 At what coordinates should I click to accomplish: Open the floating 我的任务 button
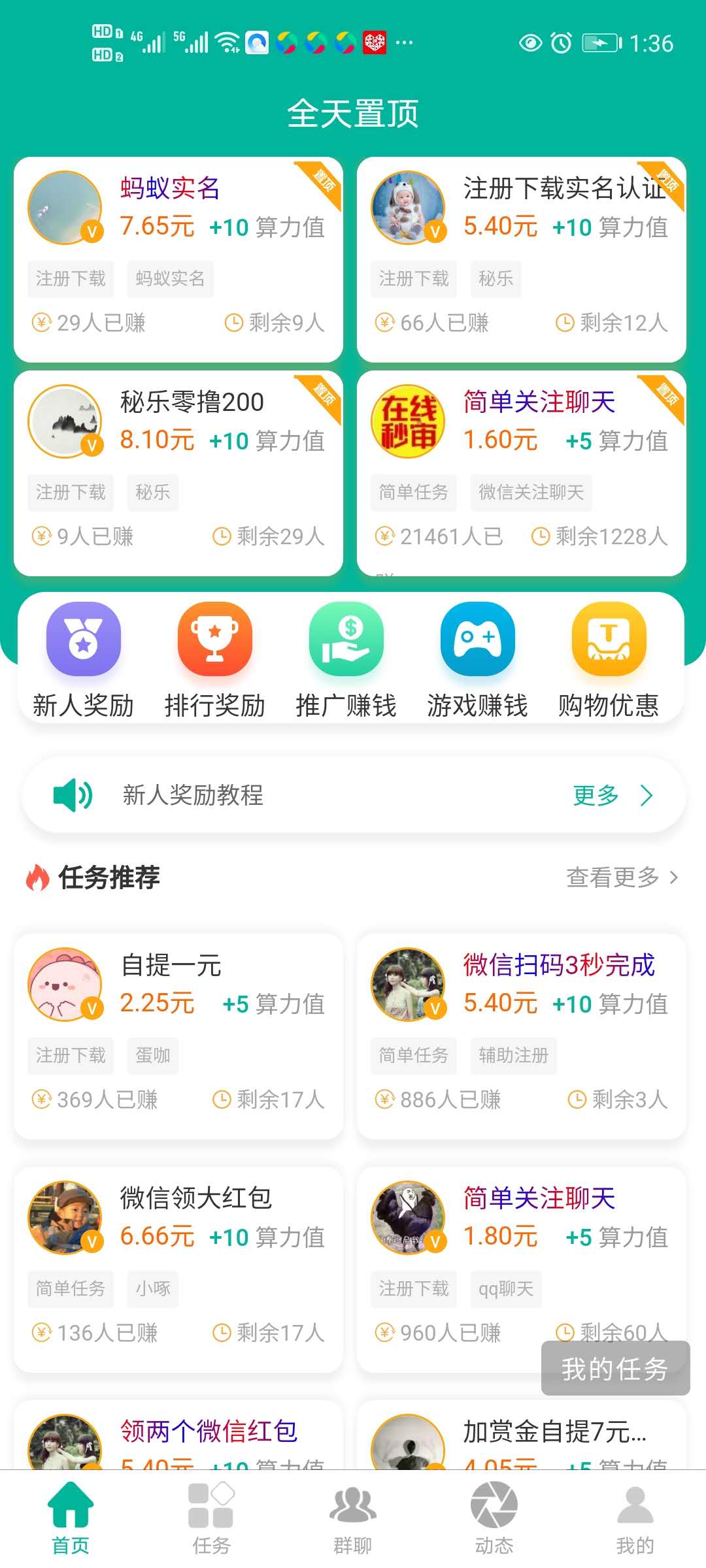pos(615,1369)
